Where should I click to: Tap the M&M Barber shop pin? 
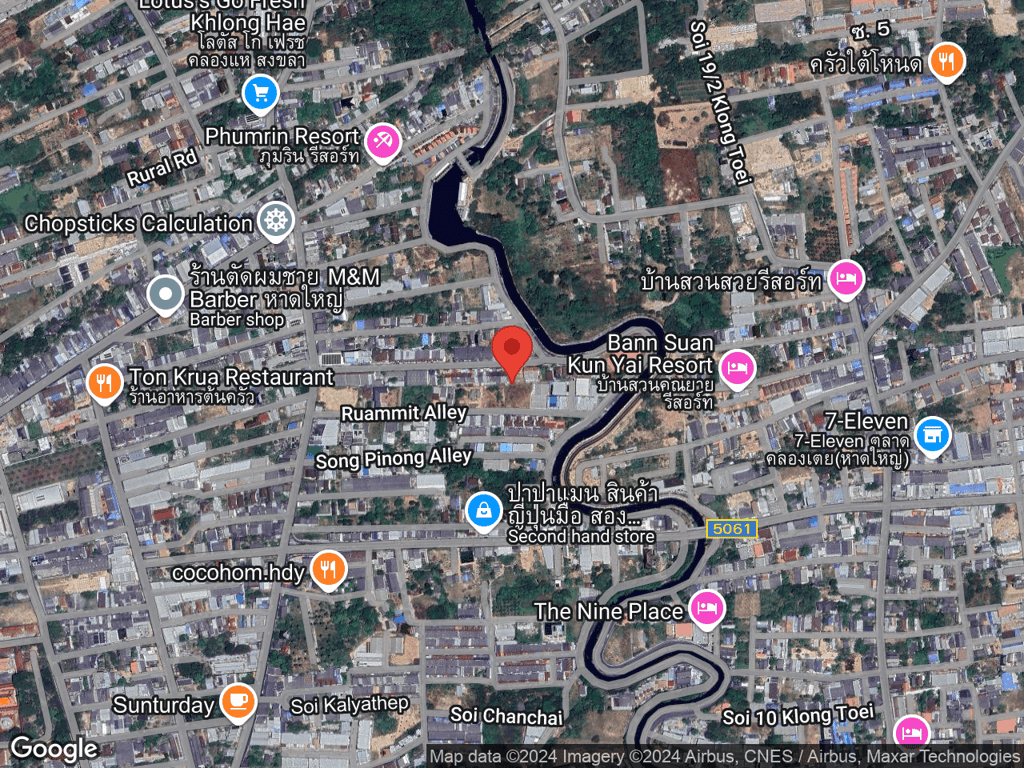[x=166, y=296]
